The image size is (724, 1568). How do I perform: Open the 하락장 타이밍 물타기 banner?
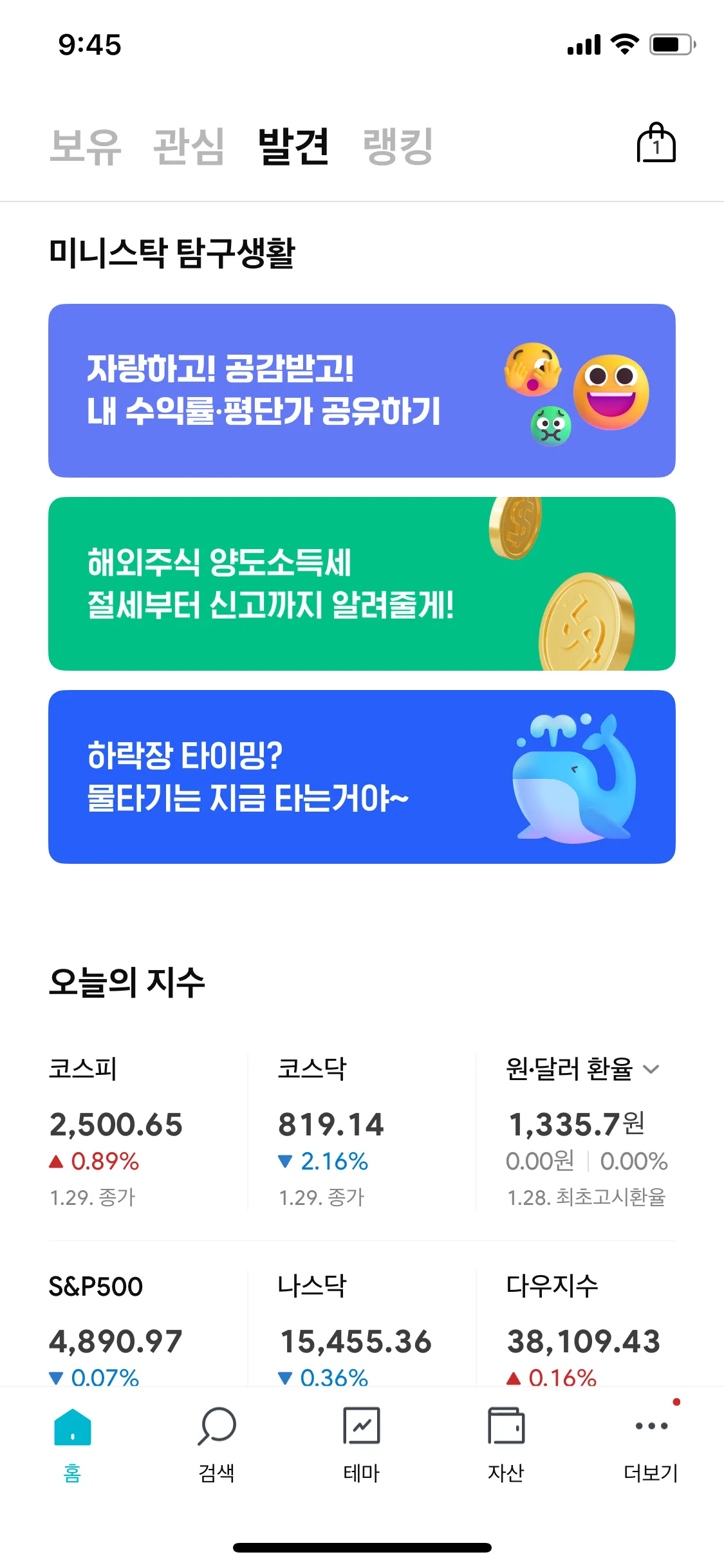coord(362,777)
